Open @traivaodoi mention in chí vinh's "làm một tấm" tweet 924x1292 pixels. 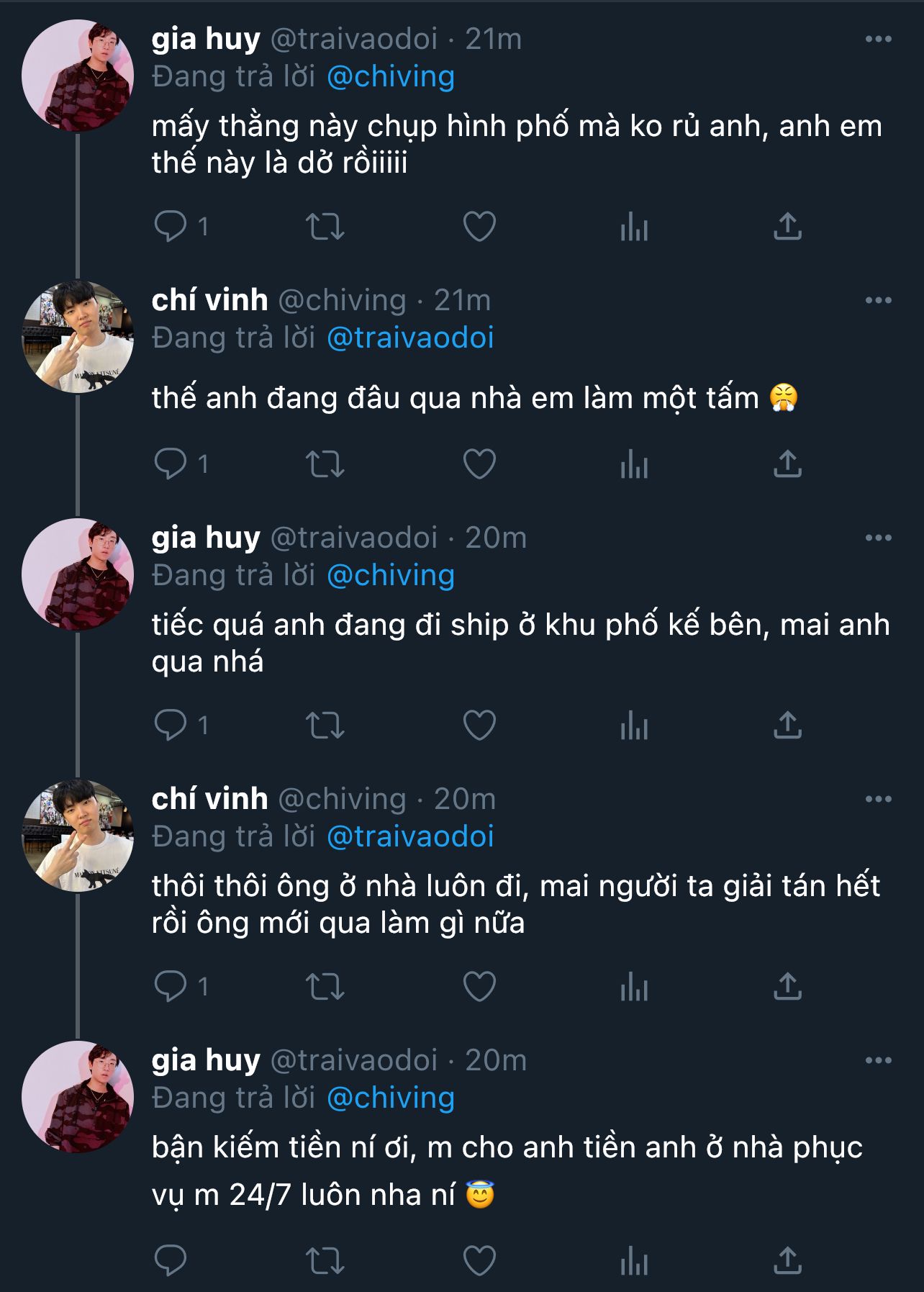[x=410, y=338]
